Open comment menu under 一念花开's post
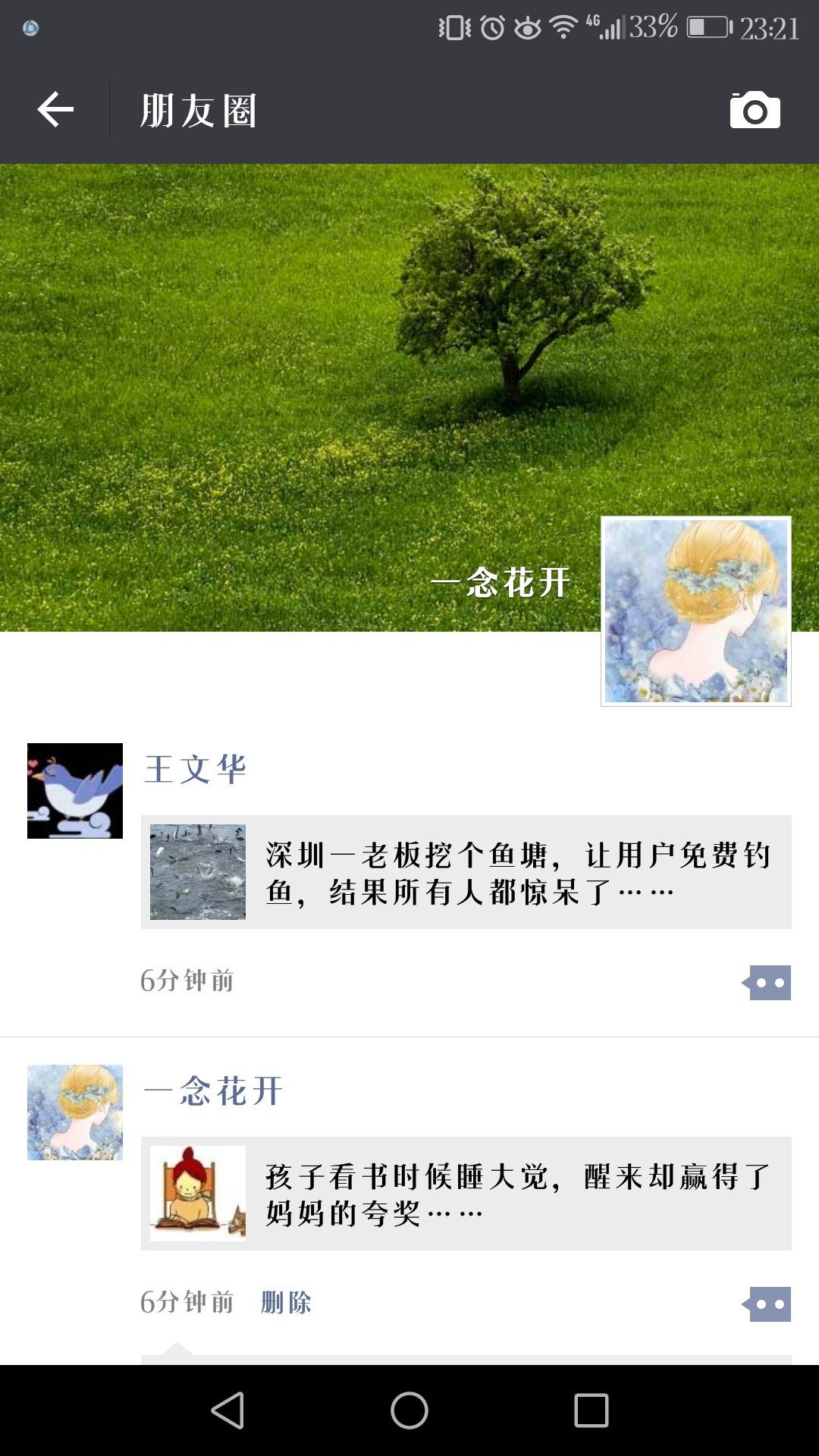819x1456 pixels. pyautogui.click(x=768, y=1304)
